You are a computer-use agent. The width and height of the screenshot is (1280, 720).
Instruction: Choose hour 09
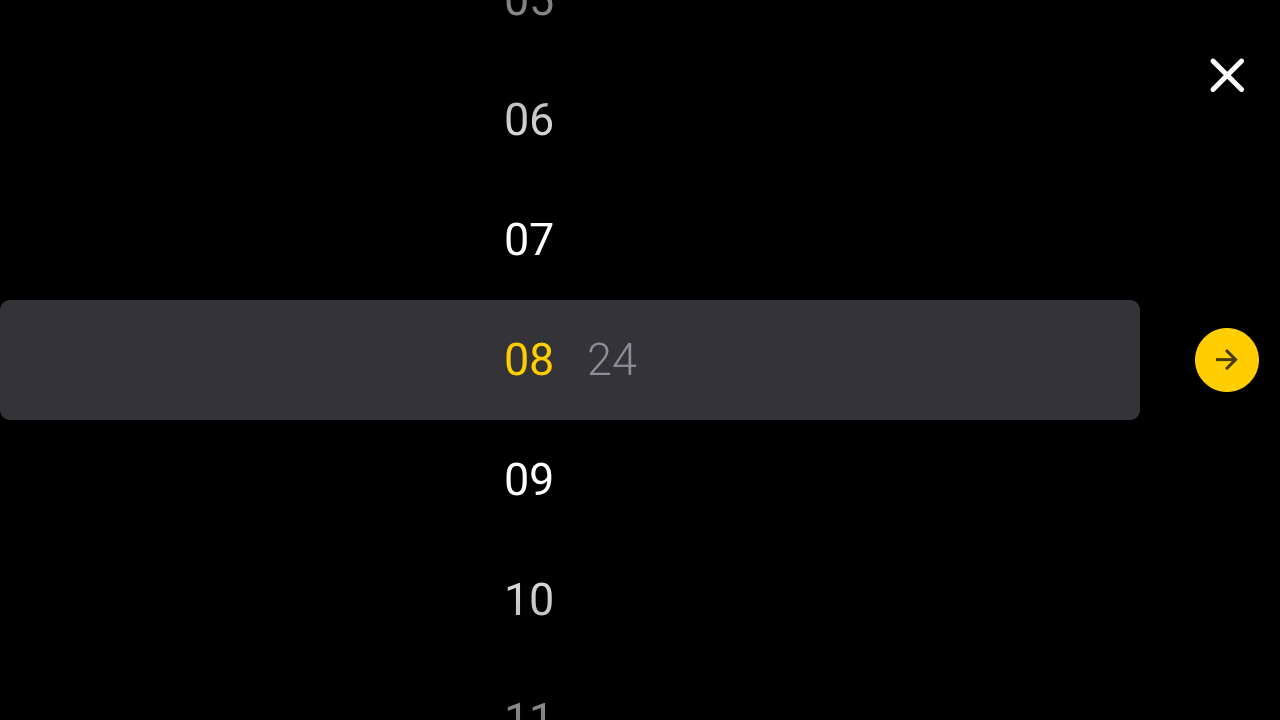click(x=529, y=480)
